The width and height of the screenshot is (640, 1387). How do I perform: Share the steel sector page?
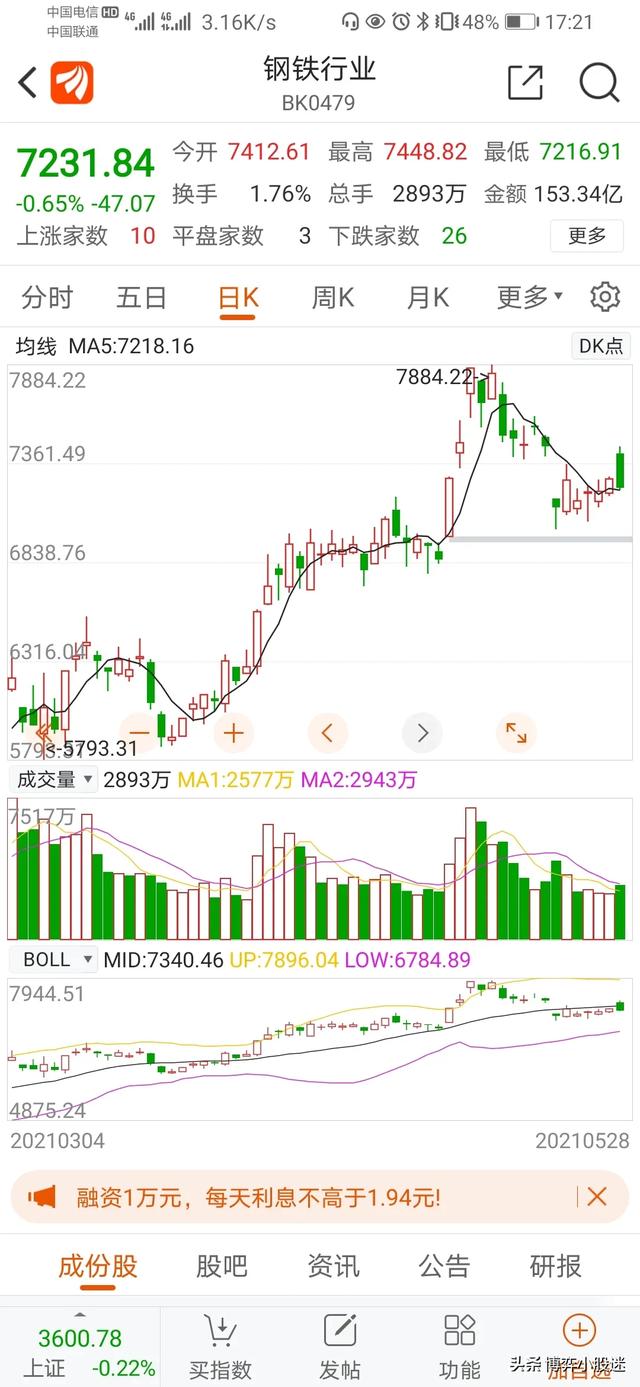525,83
